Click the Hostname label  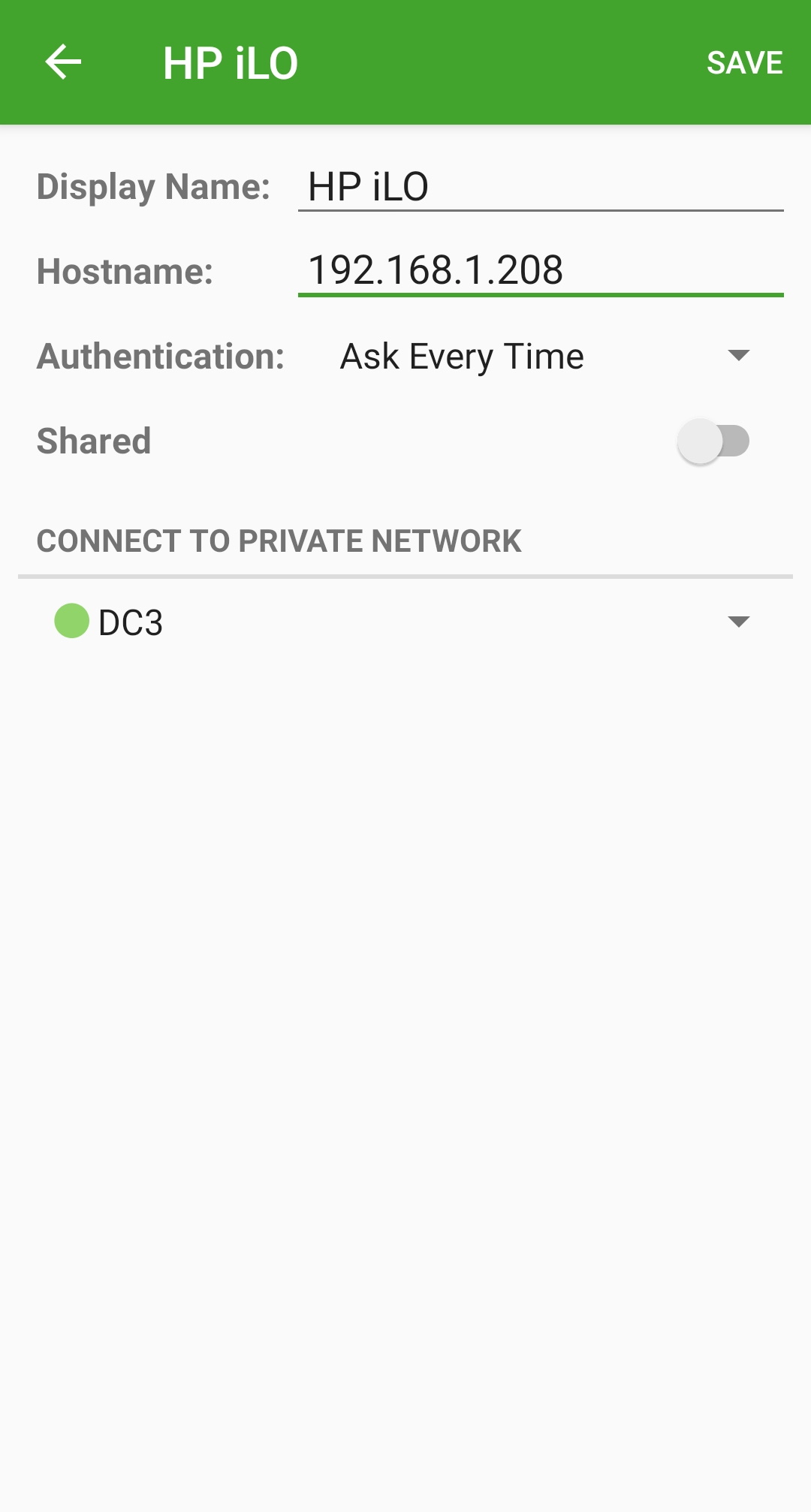[x=124, y=272]
